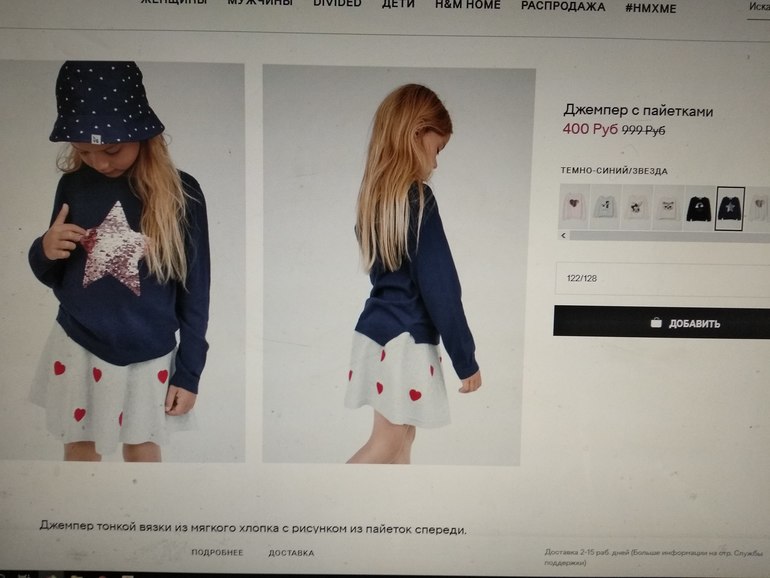The width and height of the screenshot is (770, 578).
Task: Open the 122/128 size dropdown
Action: [x=661, y=279]
